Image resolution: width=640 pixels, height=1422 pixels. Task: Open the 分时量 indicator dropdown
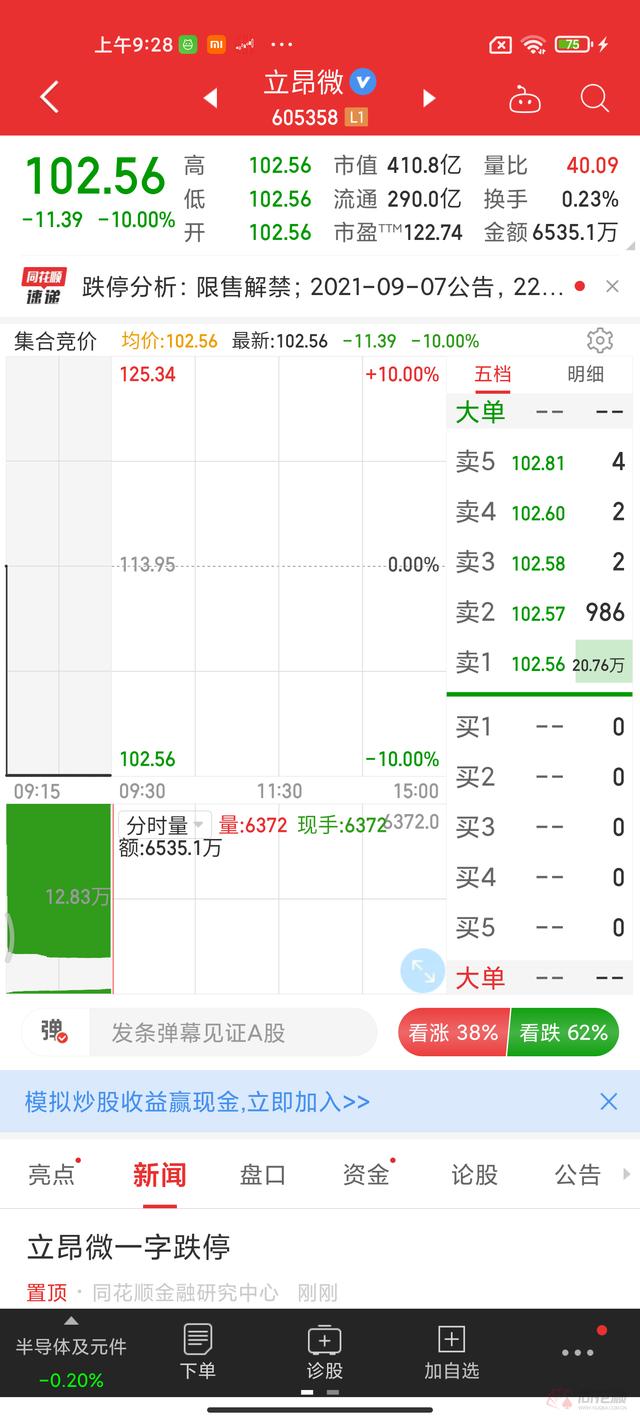164,825
